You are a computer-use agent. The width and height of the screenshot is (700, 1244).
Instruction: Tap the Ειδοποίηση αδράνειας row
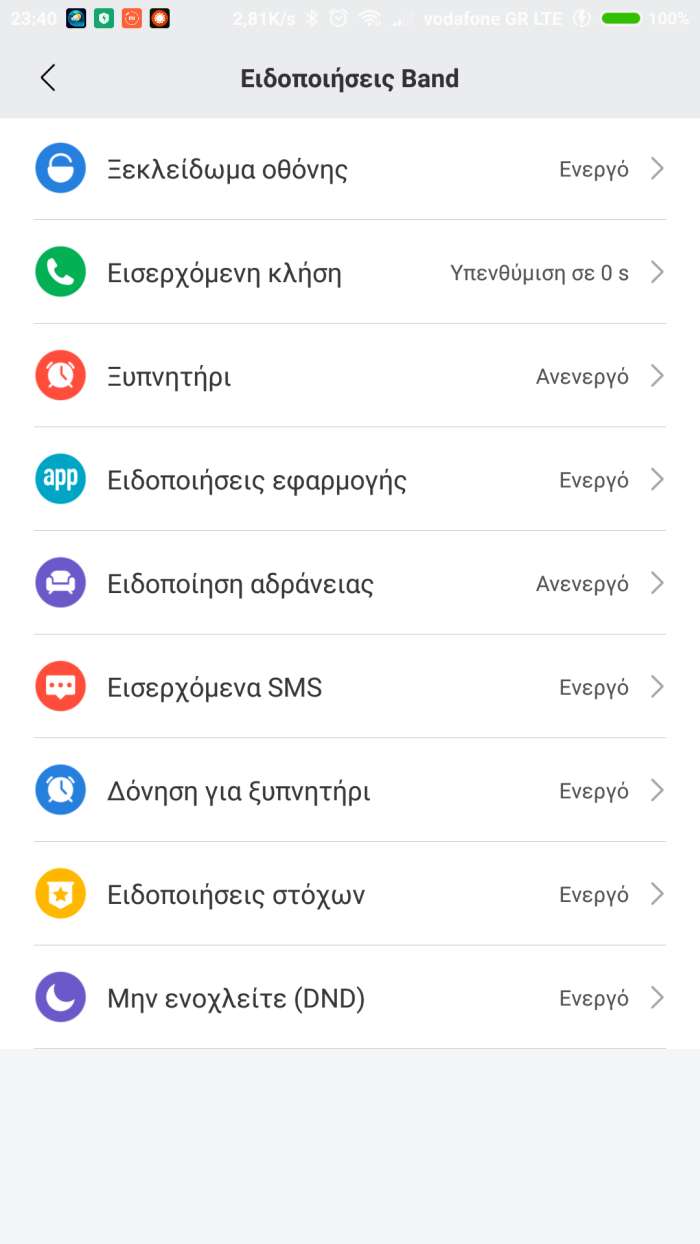[x=350, y=584]
